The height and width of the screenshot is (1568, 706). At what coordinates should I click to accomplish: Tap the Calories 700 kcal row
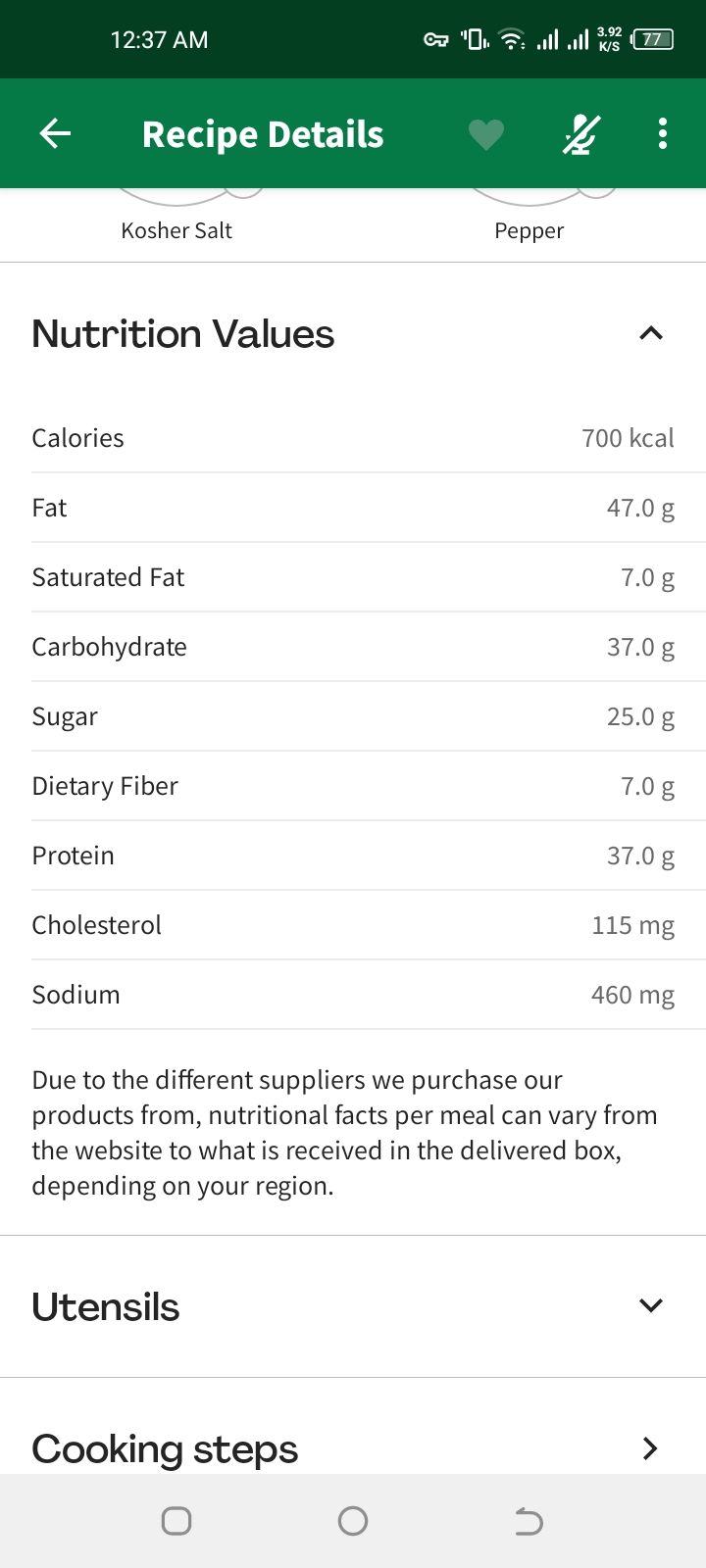[353, 438]
